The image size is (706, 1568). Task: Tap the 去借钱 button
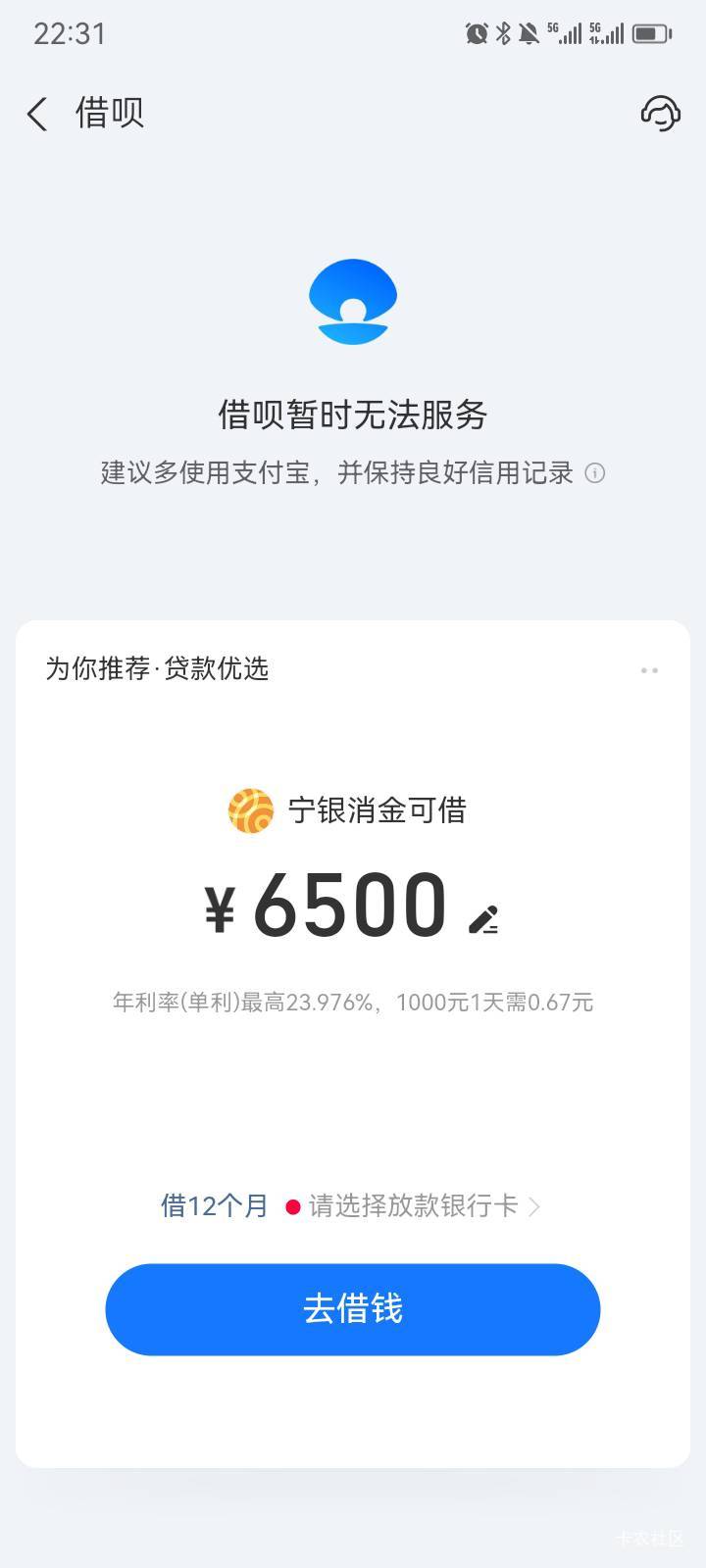353,1309
